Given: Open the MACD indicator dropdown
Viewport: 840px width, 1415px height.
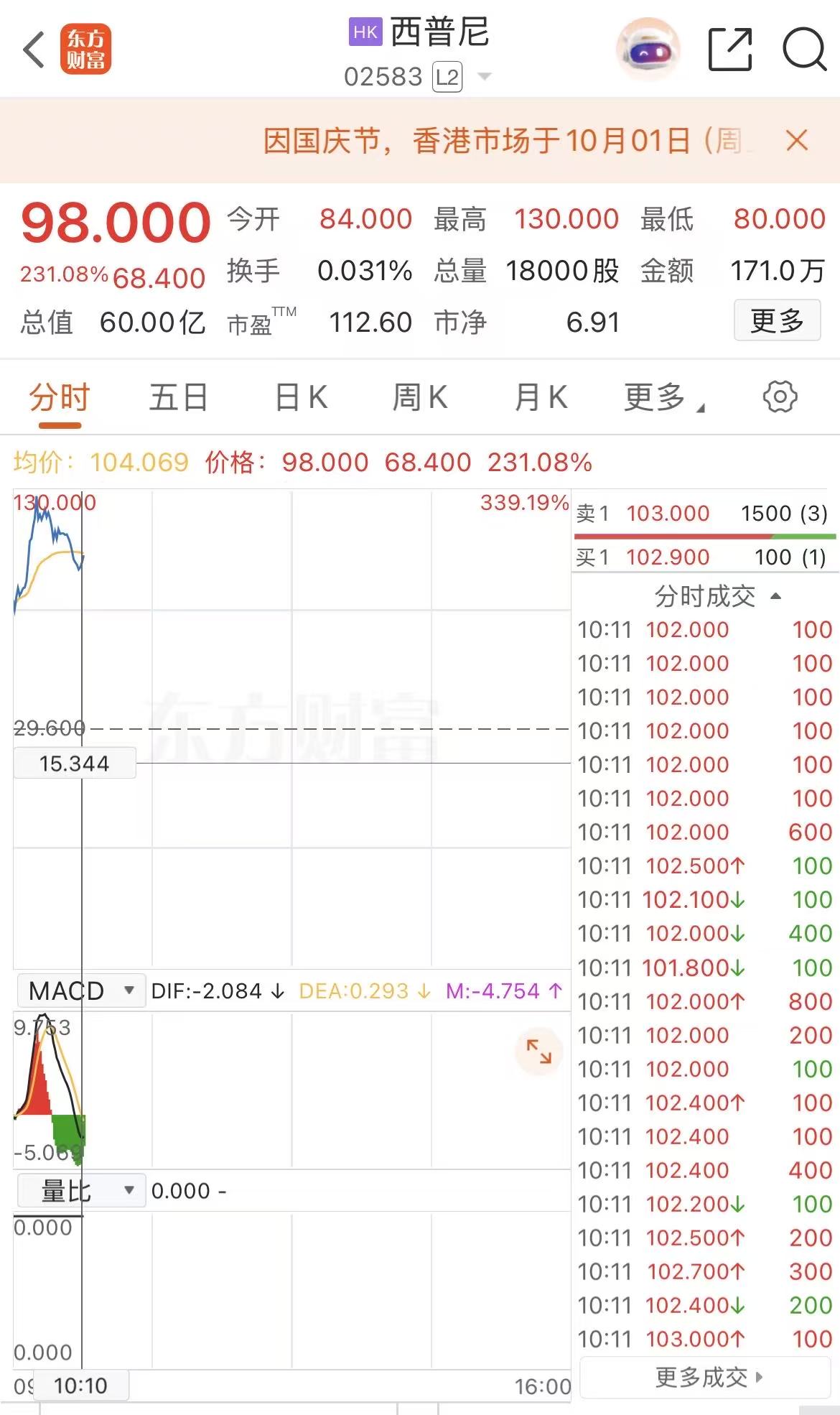Looking at the screenshot, I should pyautogui.click(x=129, y=990).
